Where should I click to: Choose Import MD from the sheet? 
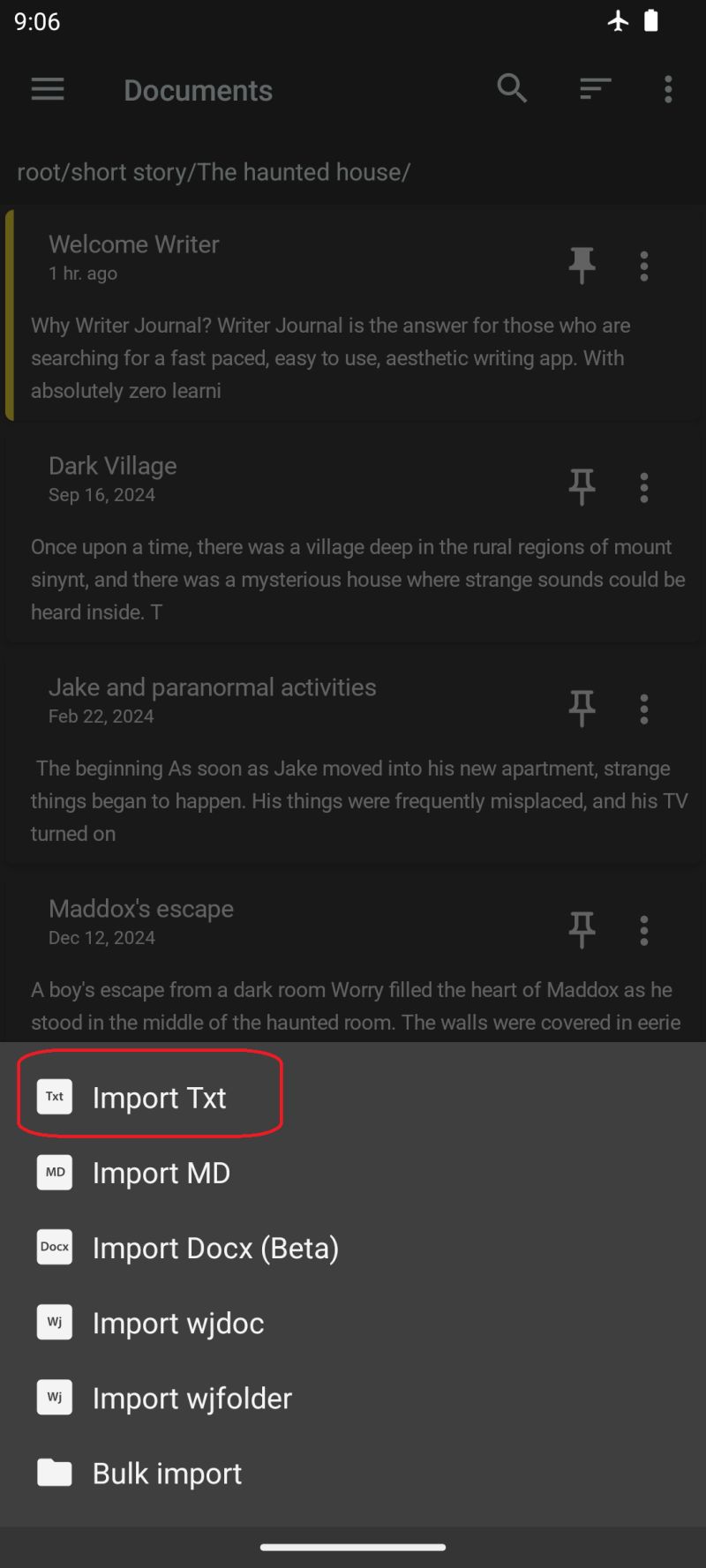click(x=161, y=1173)
